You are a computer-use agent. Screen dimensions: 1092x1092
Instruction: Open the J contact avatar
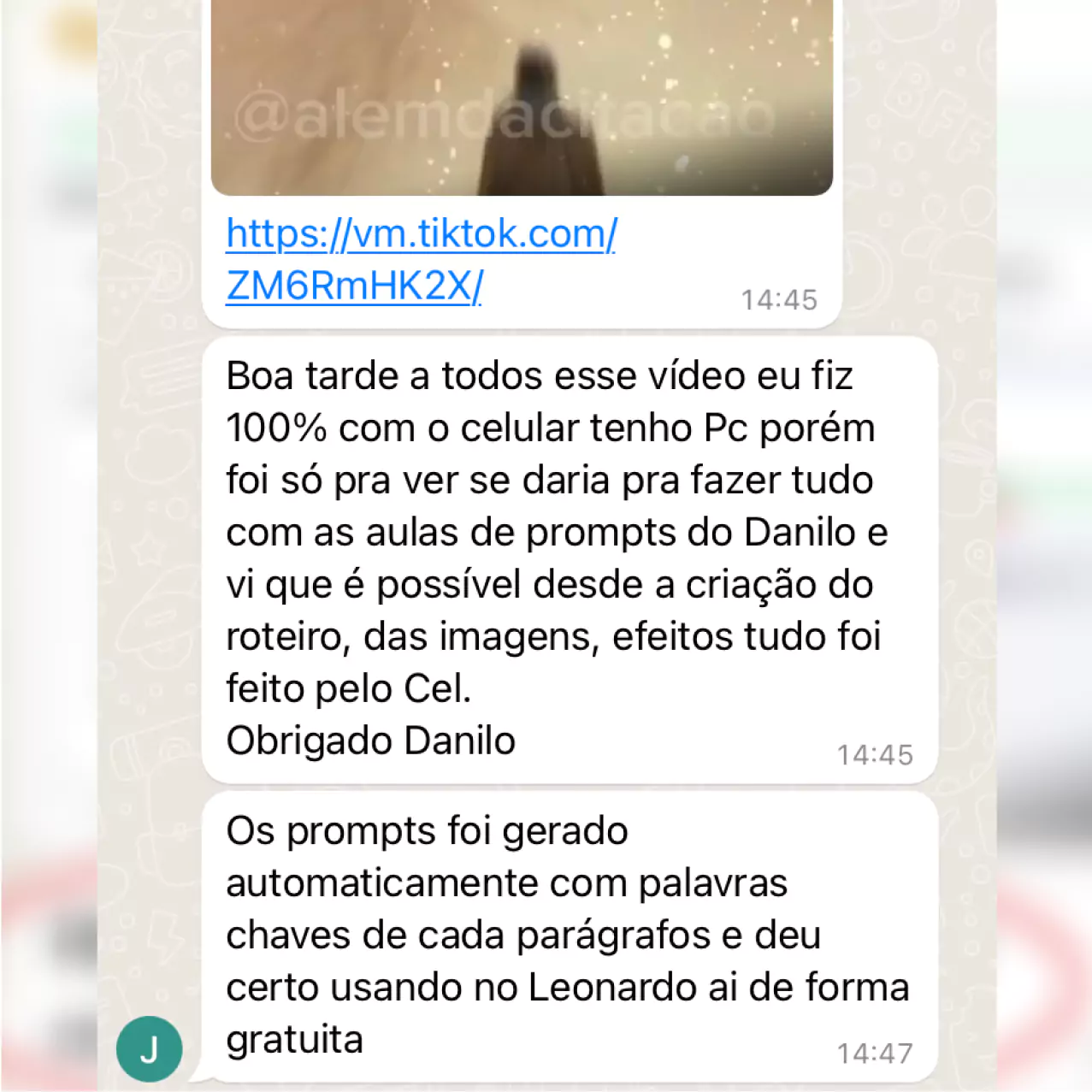click(150, 1048)
